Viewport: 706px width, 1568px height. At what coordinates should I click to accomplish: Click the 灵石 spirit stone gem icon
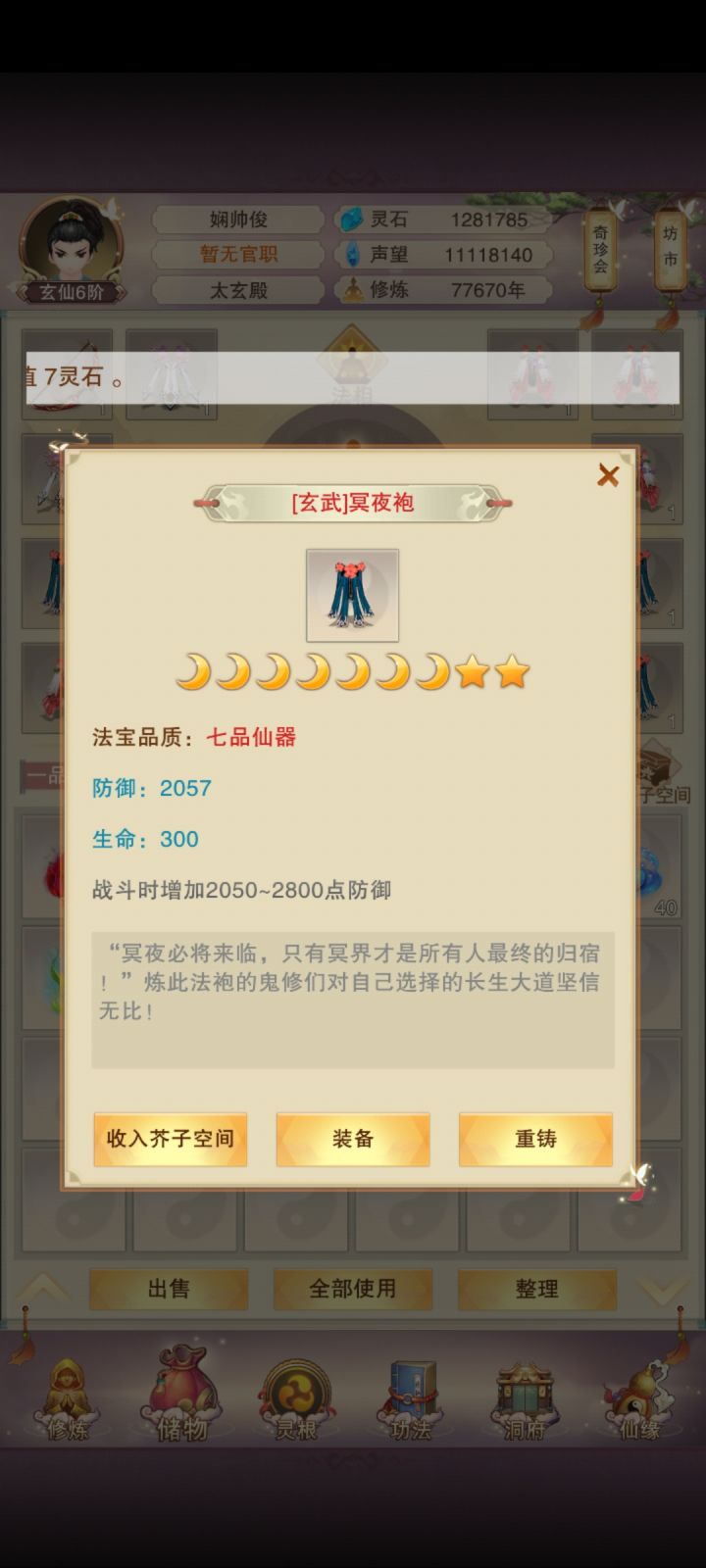[352, 218]
